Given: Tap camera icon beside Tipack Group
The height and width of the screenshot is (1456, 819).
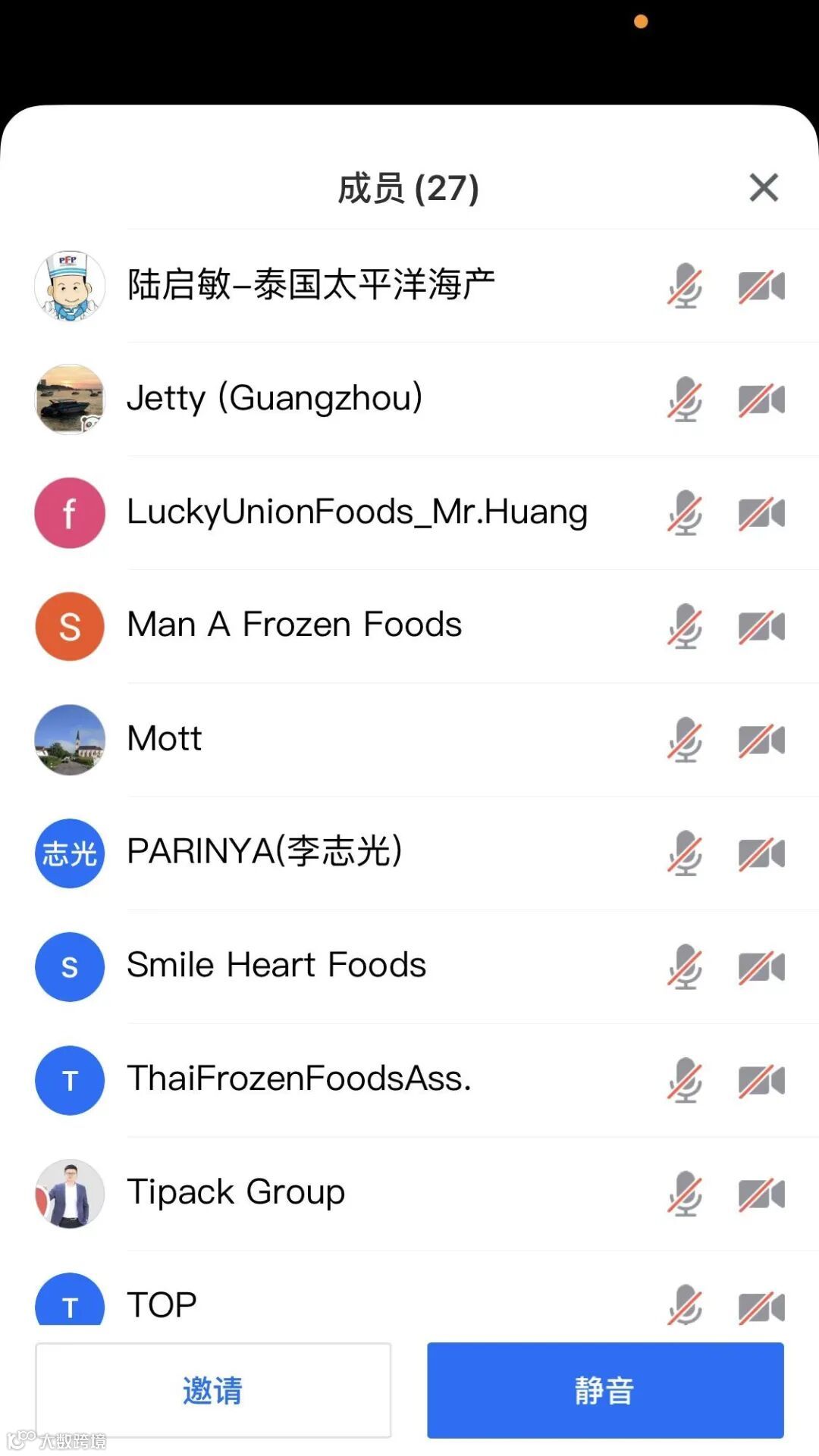Looking at the screenshot, I should [761, 1194].
